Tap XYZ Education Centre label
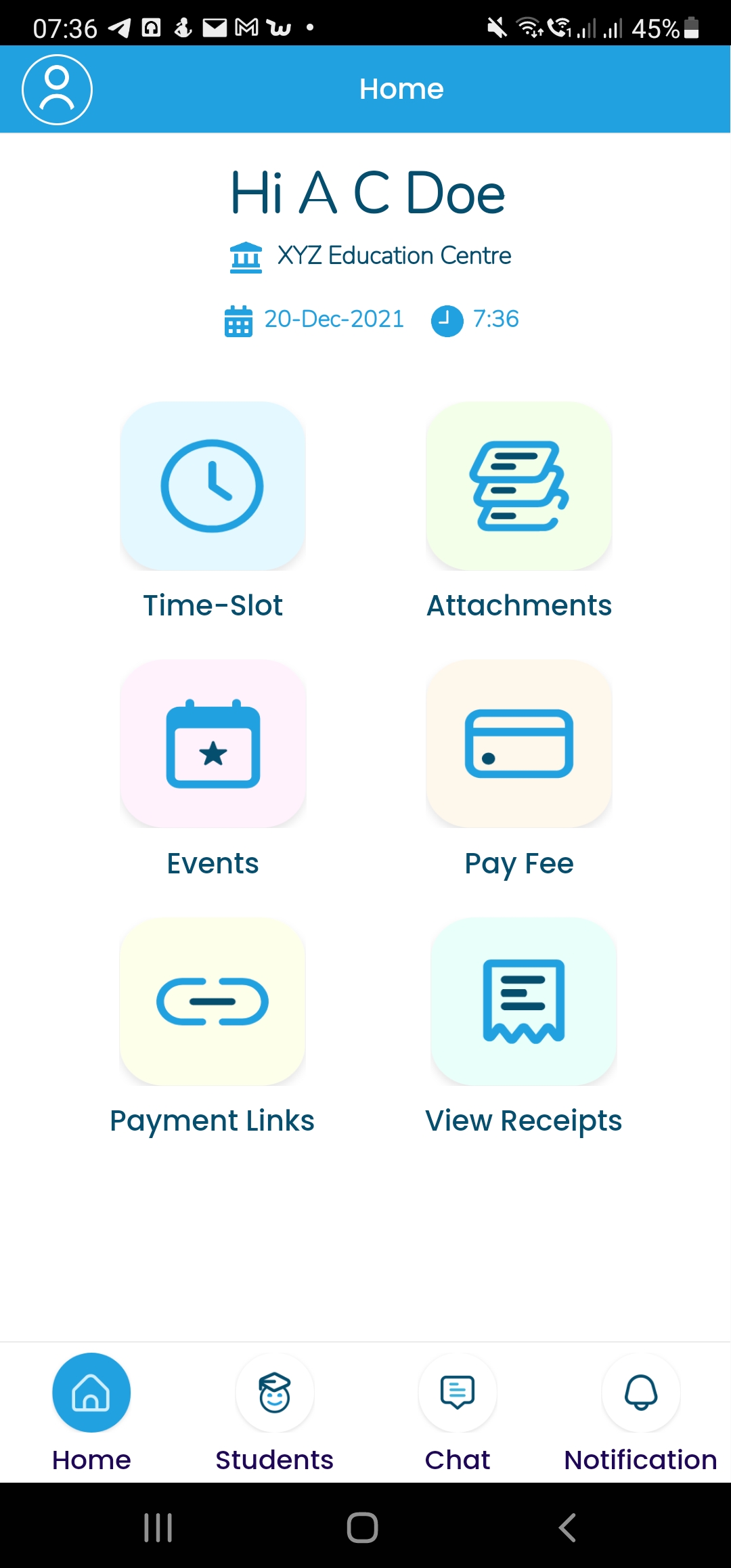 click(394, 256)
